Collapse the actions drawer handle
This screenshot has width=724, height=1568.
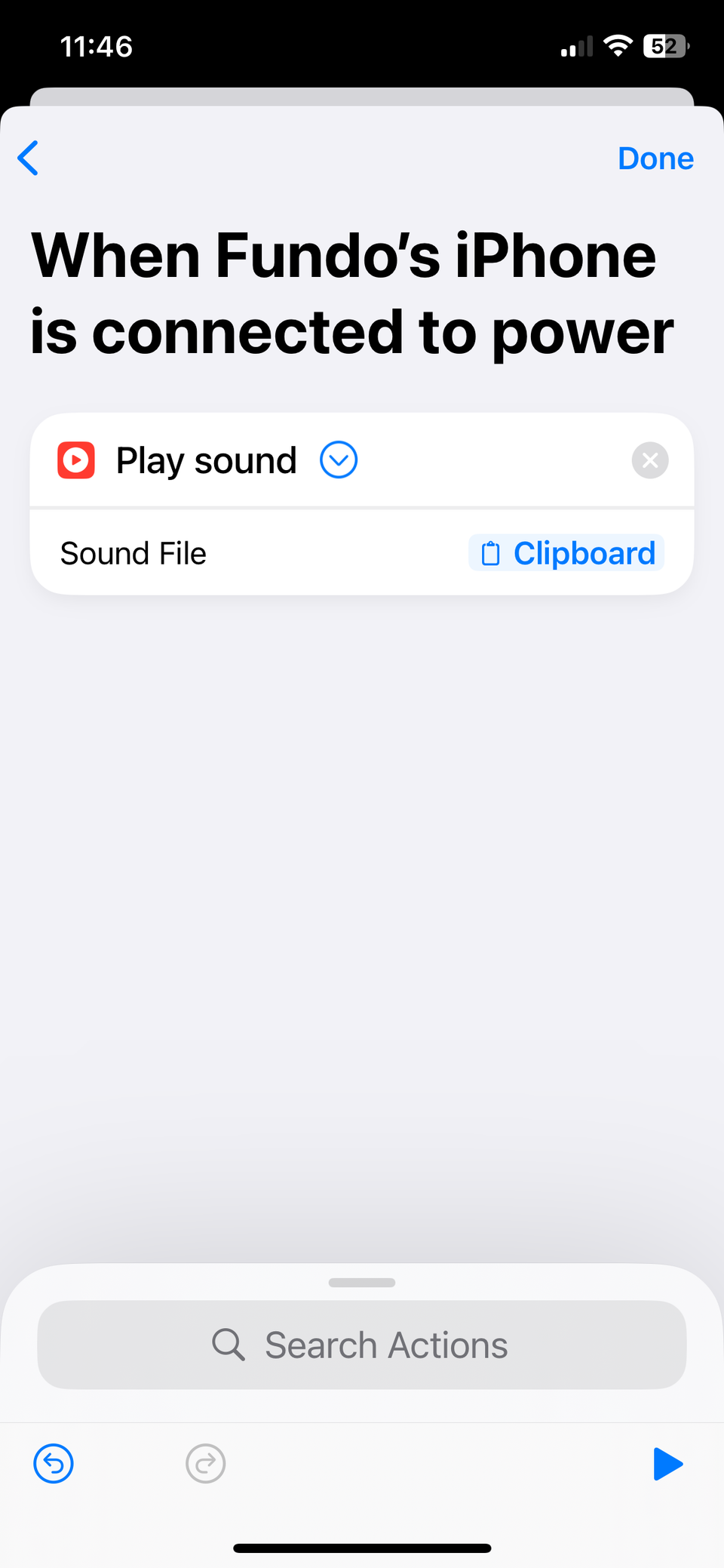tap(361, 1282)
